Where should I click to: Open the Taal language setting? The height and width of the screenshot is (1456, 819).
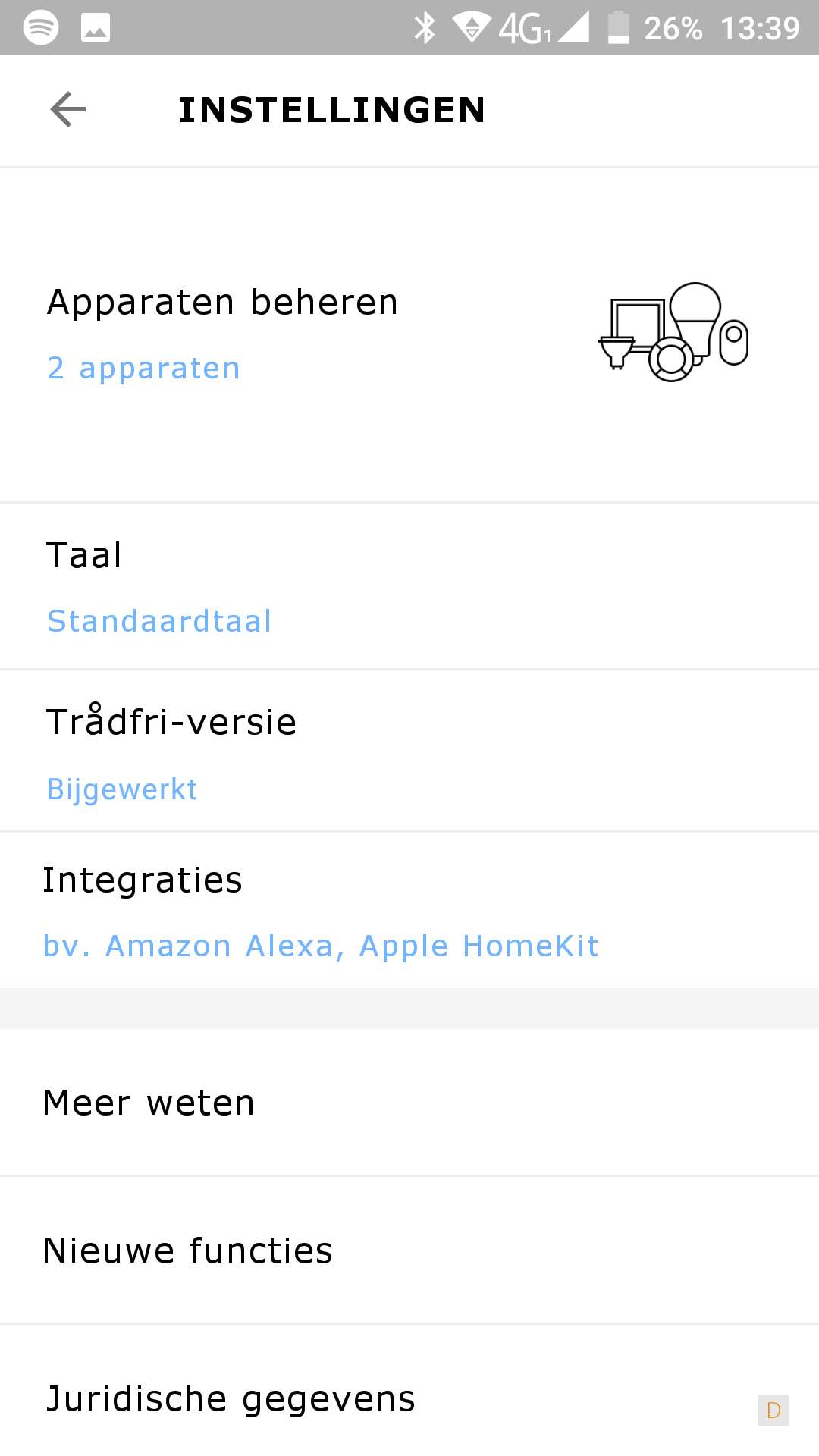[159, 586]
